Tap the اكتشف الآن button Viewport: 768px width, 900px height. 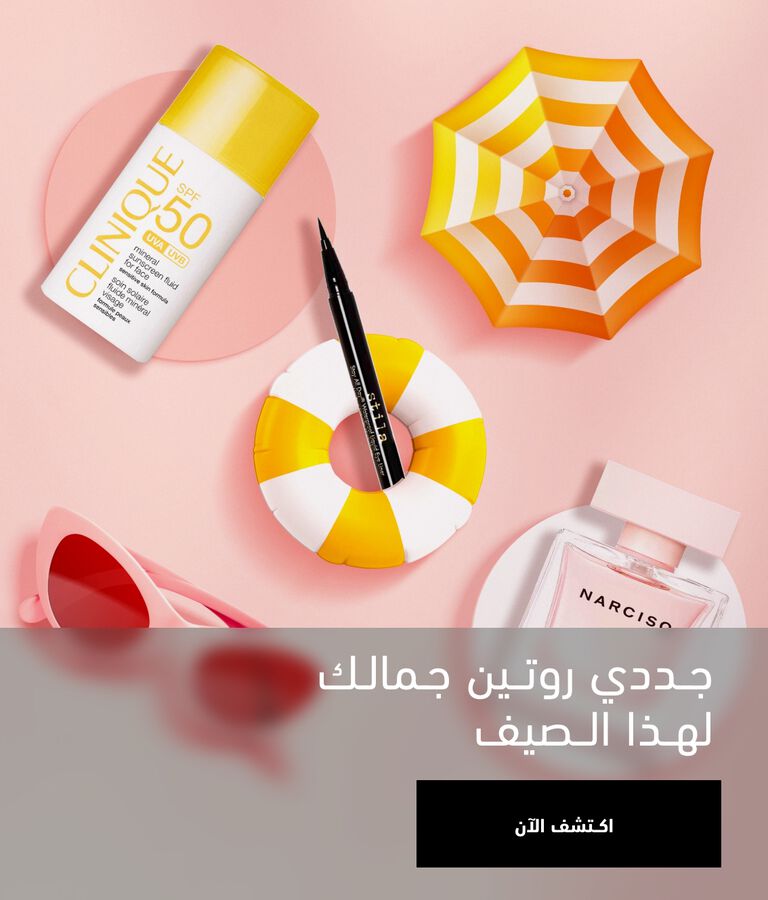click(568, 824)
